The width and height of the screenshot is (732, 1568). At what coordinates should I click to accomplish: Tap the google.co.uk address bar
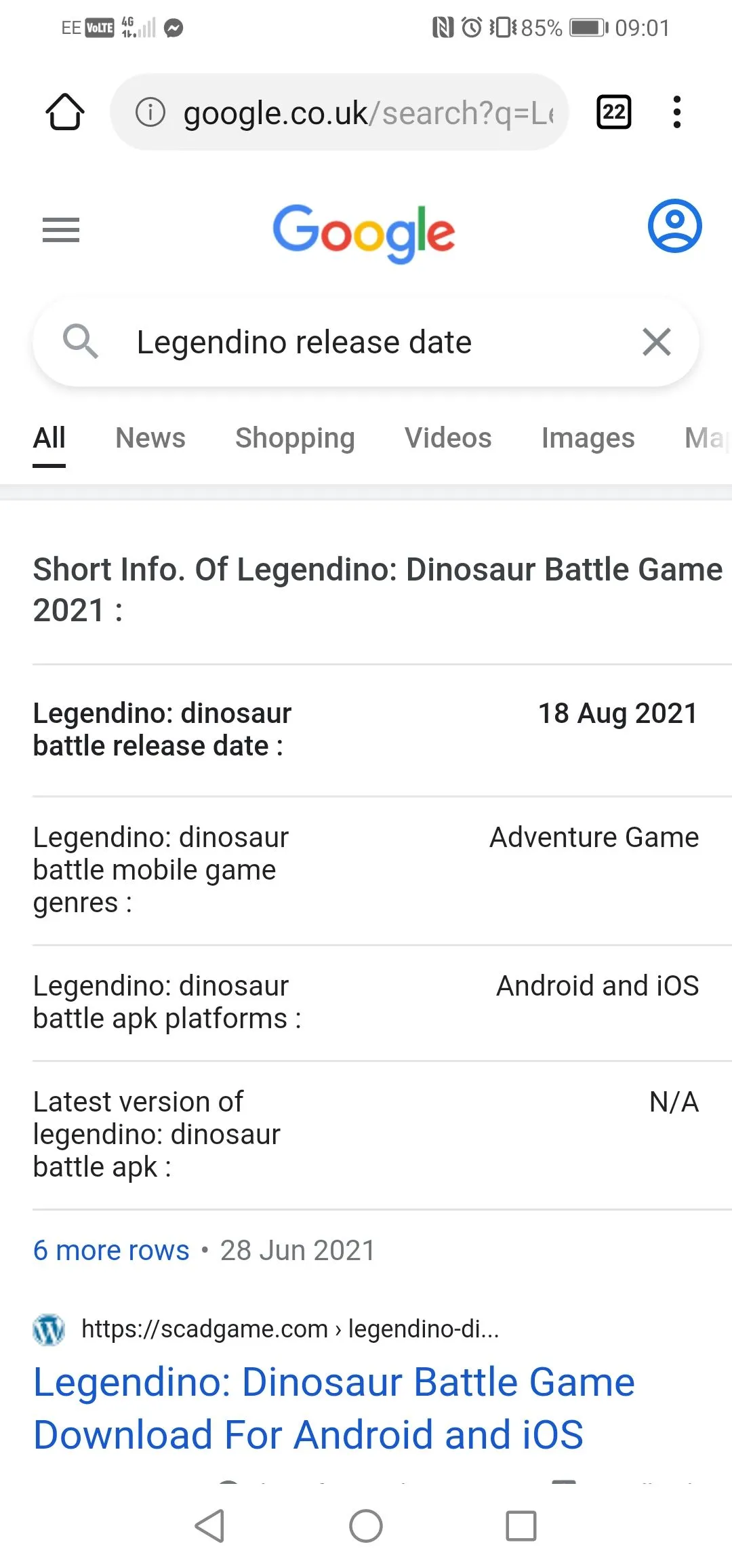pyautogui.click(x=340, y=112)
